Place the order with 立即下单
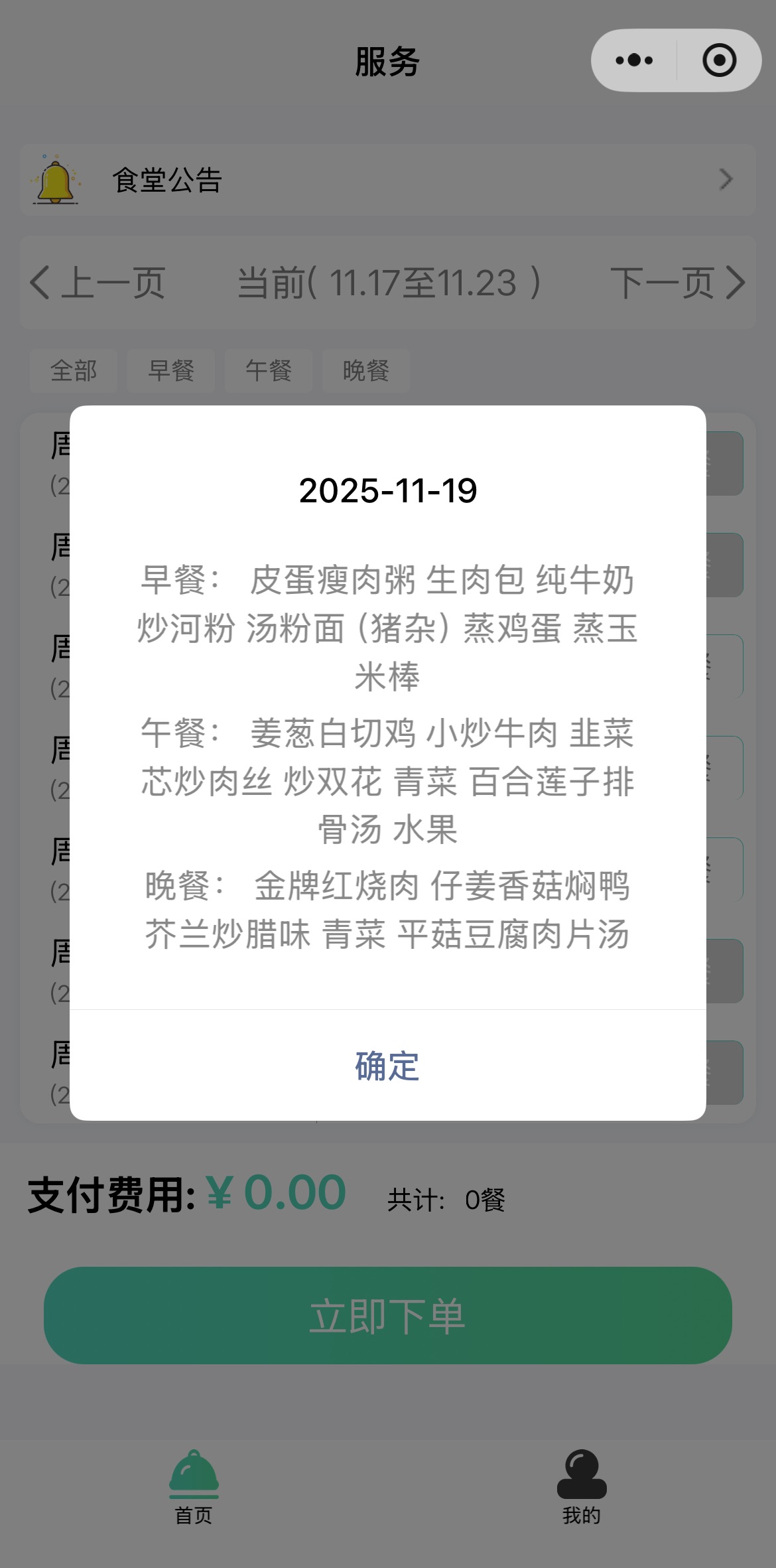The image size is (776, 1568). coord(387,1315)
